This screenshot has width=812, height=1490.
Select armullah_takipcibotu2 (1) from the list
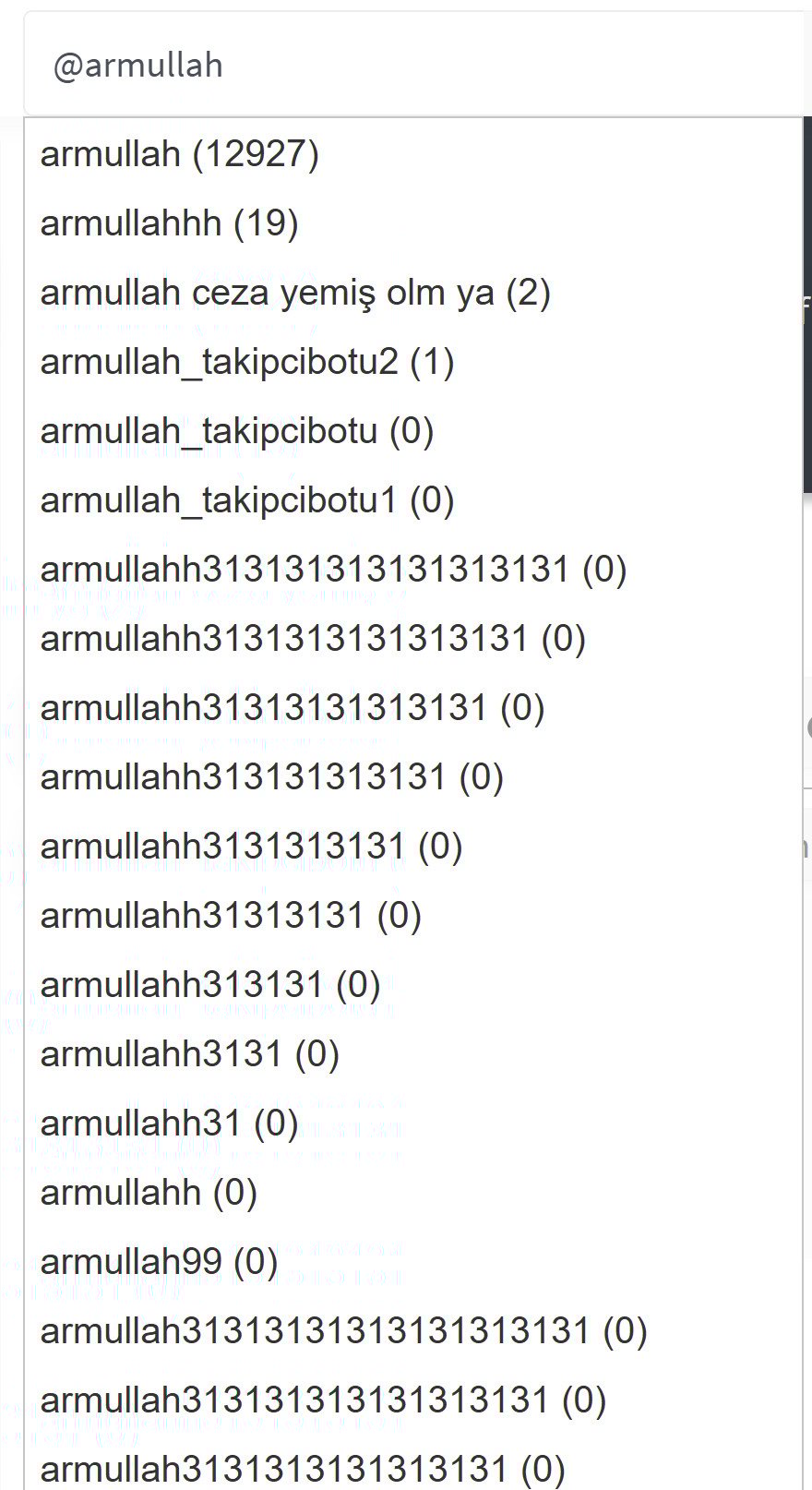point(413,362)
